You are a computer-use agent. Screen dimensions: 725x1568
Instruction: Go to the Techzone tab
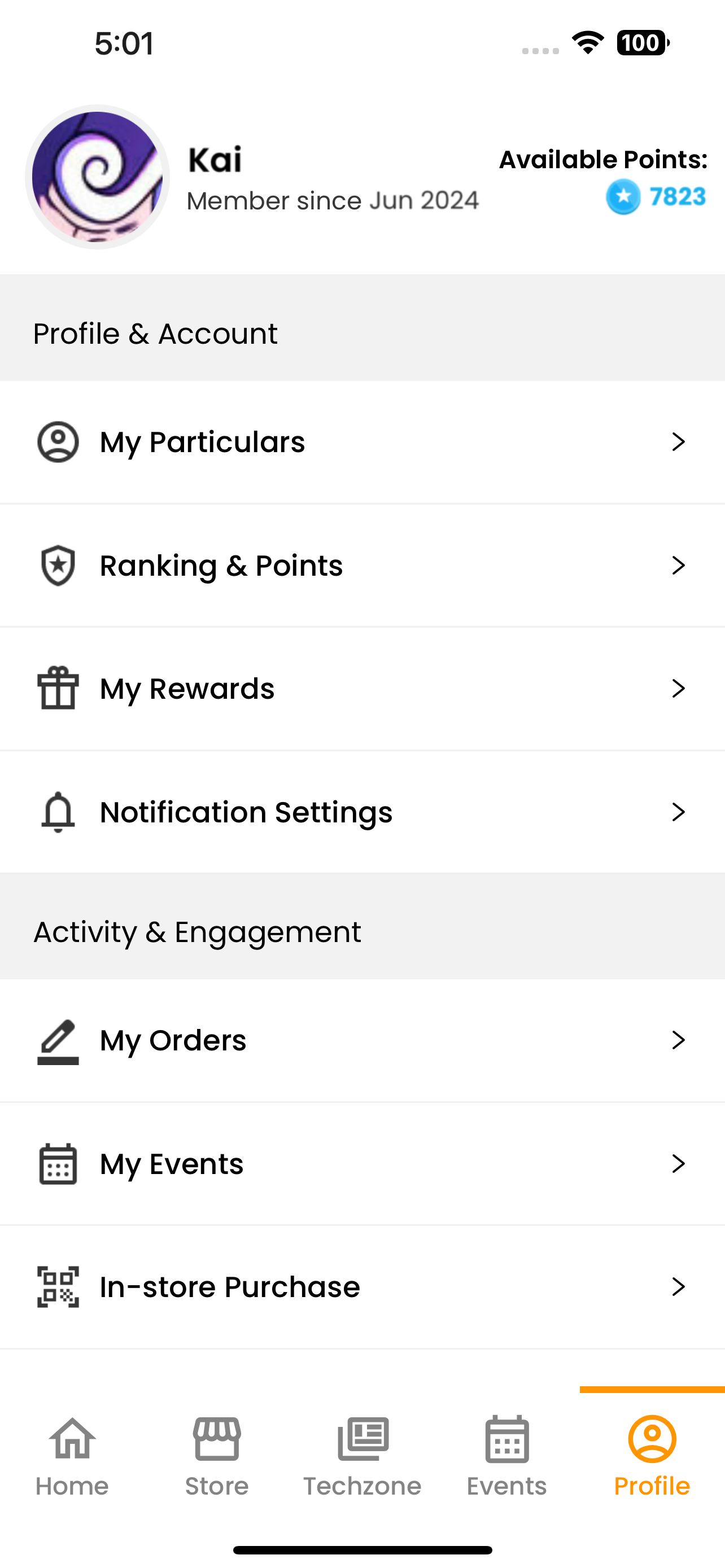[362, 1457]
